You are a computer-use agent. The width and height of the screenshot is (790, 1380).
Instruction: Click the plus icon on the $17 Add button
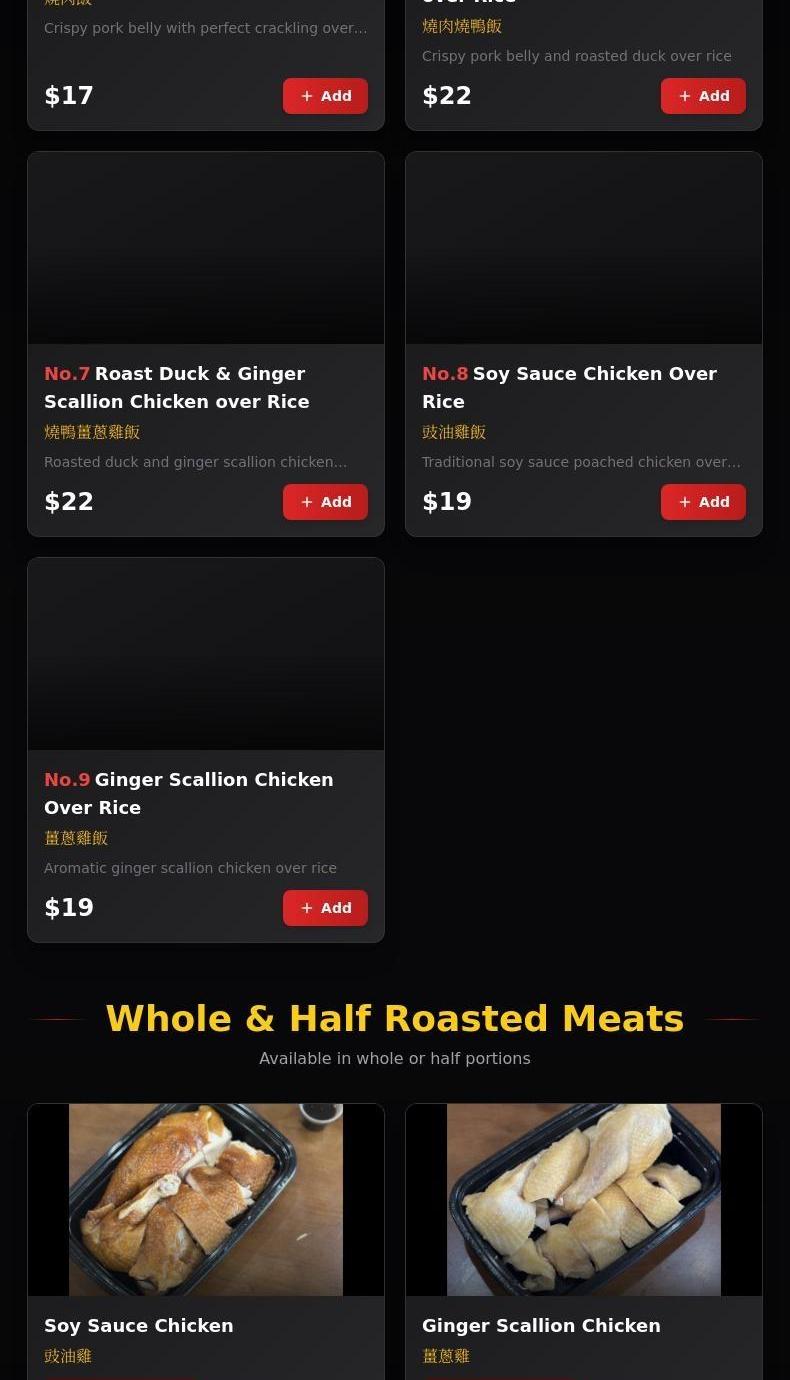click(307, 95)
